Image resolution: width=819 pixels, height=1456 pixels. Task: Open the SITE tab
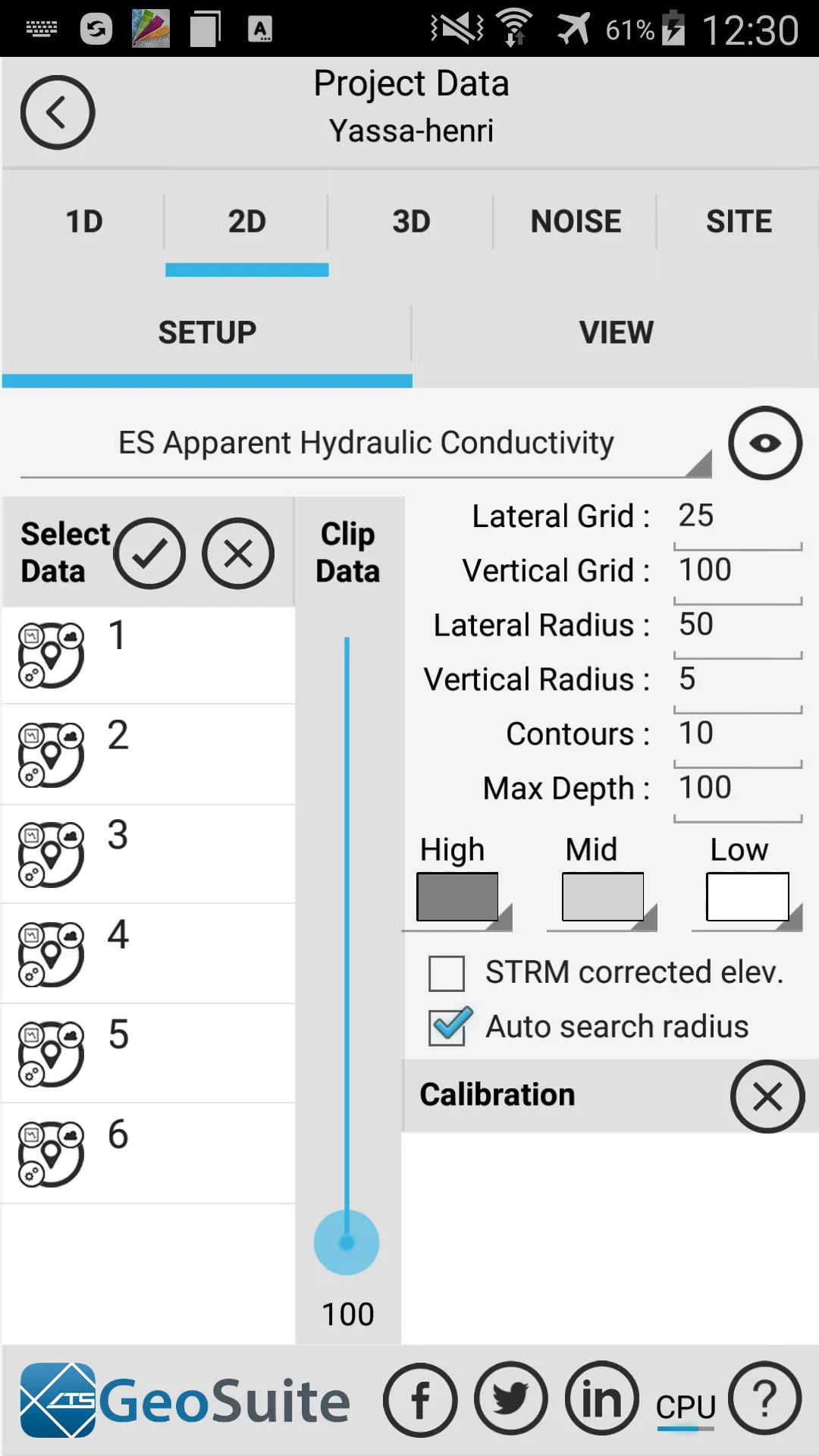pos(739,222)
